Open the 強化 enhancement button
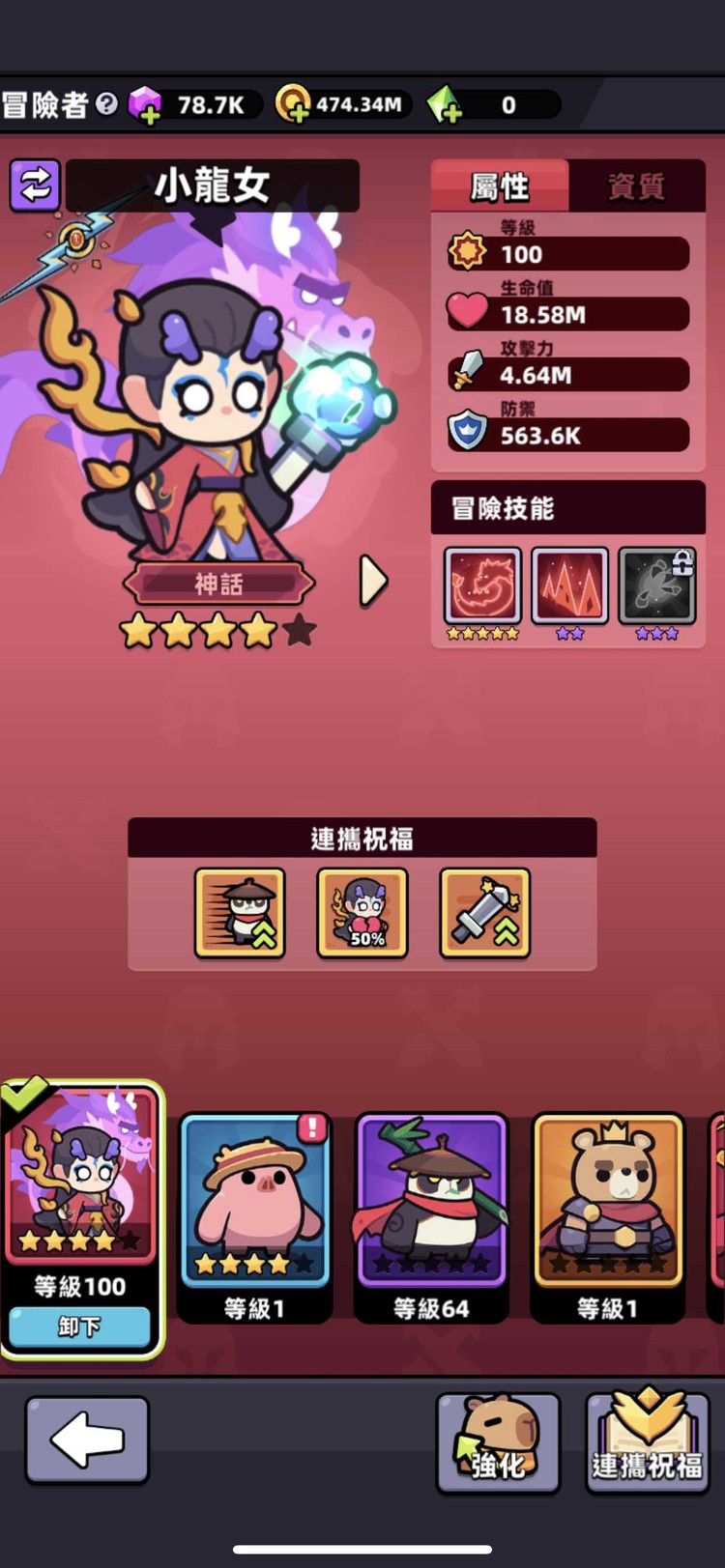 (x=498, y=1442)
